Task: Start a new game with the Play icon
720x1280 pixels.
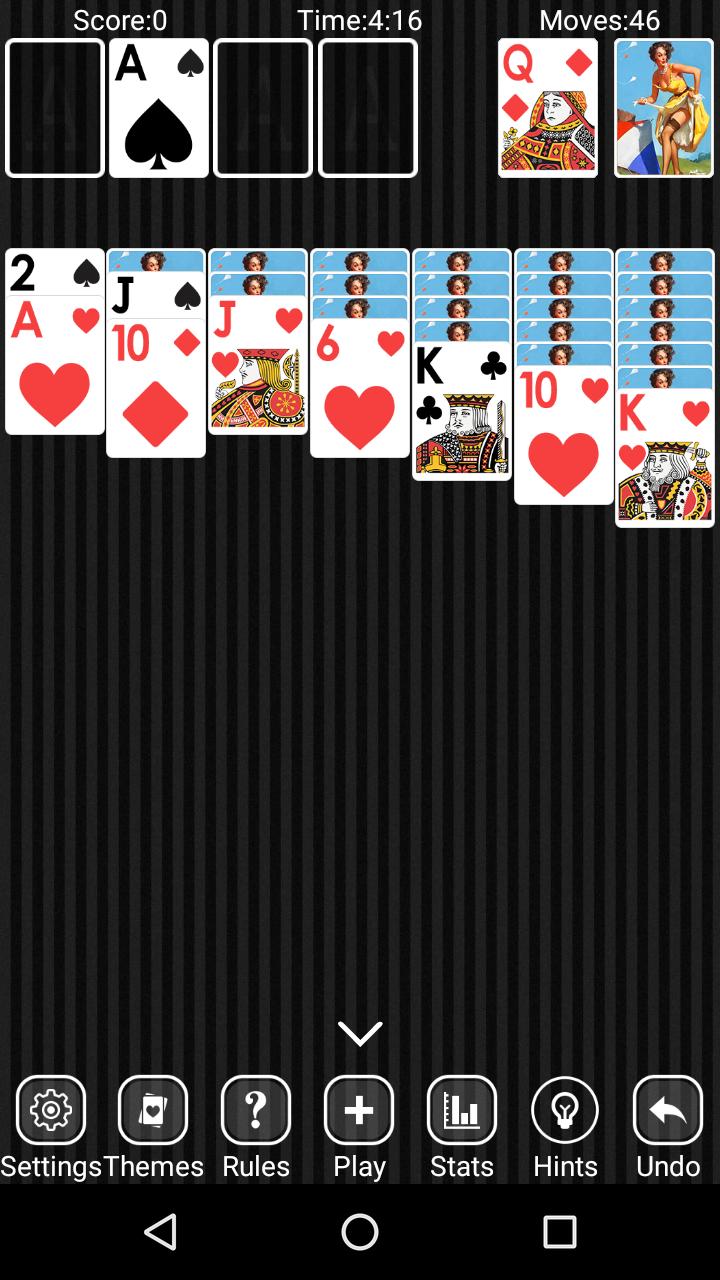Action: (x=358, y=1110)
